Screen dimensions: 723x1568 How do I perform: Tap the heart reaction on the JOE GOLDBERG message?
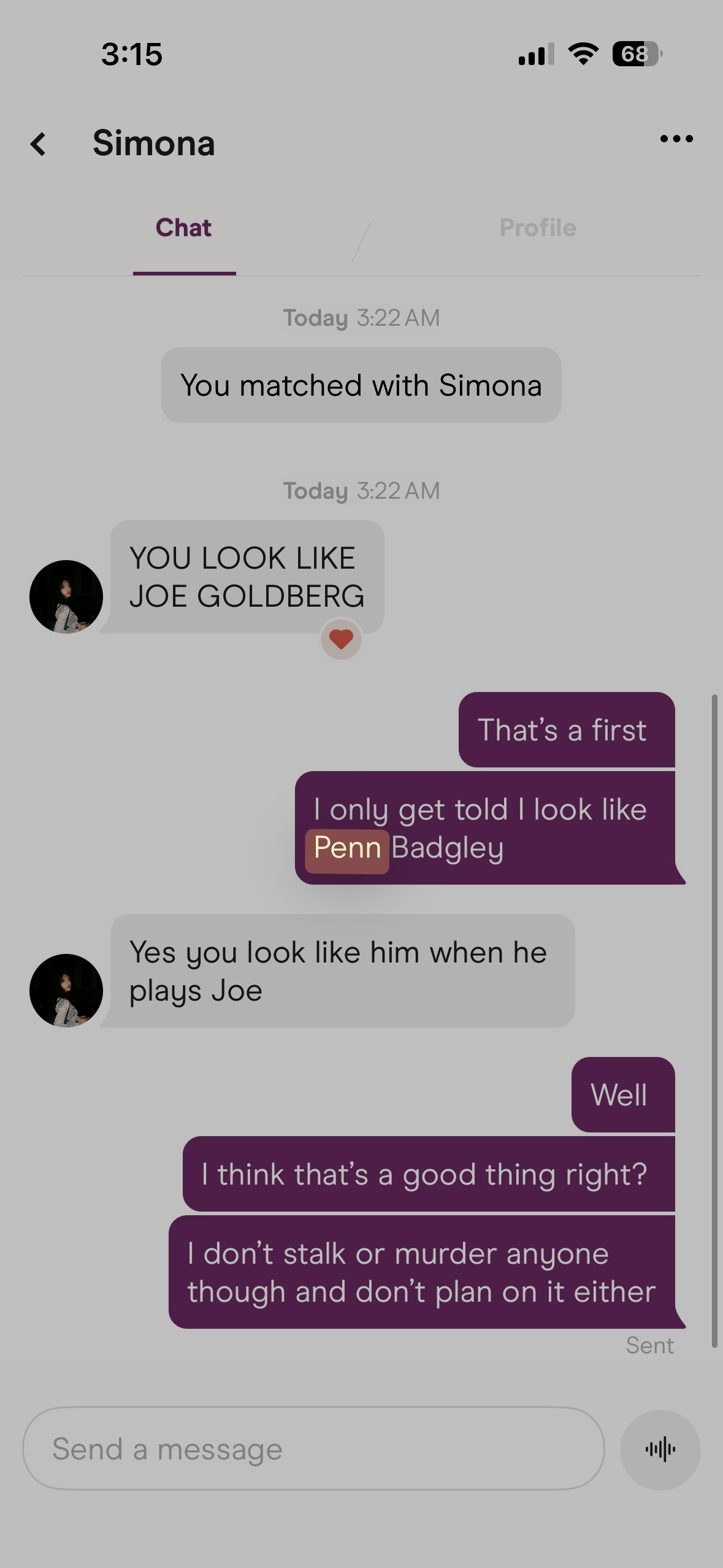pos(341,639)
